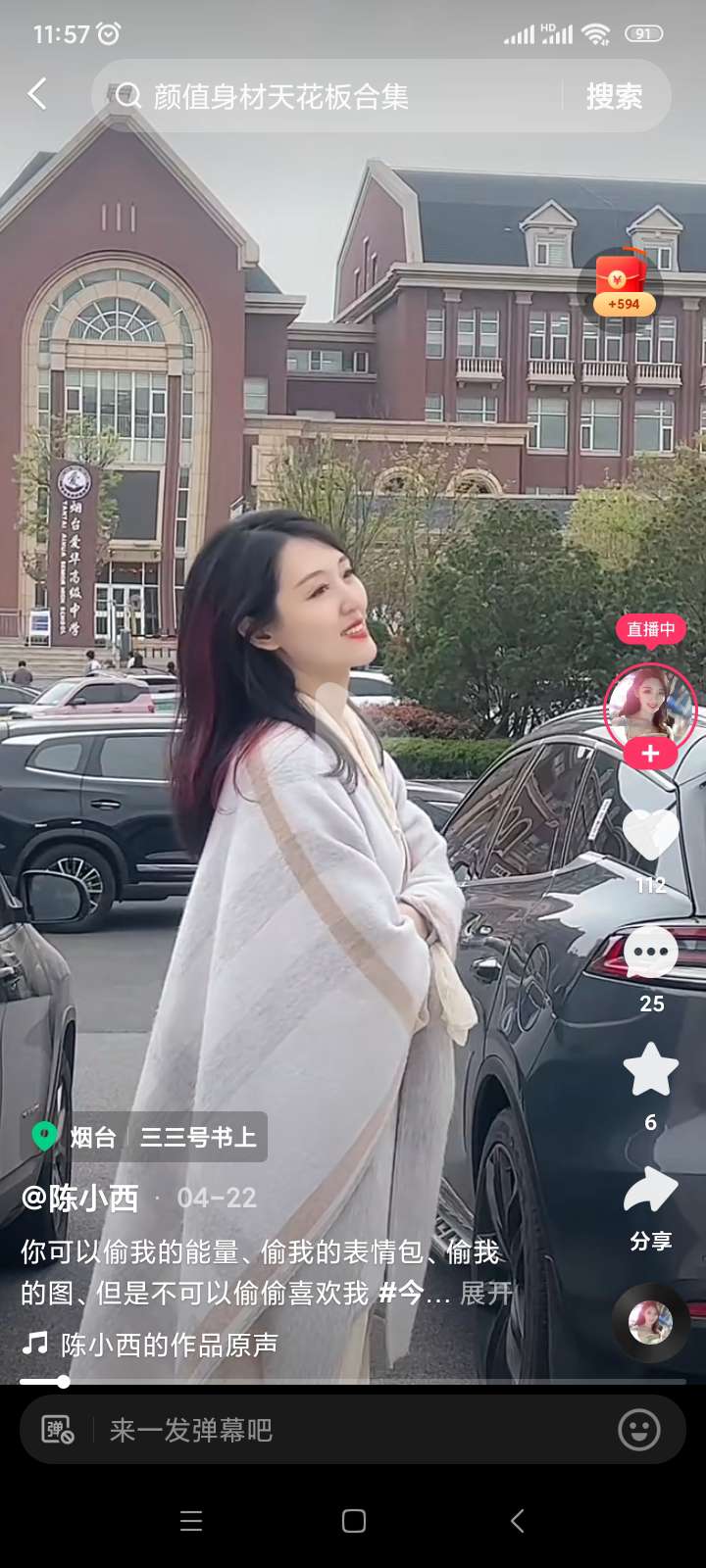Image resolution: width=706 pixels, height=1568 pixels.
Task: Tap the 搜索 button
Action: click(x=614, y=96)
